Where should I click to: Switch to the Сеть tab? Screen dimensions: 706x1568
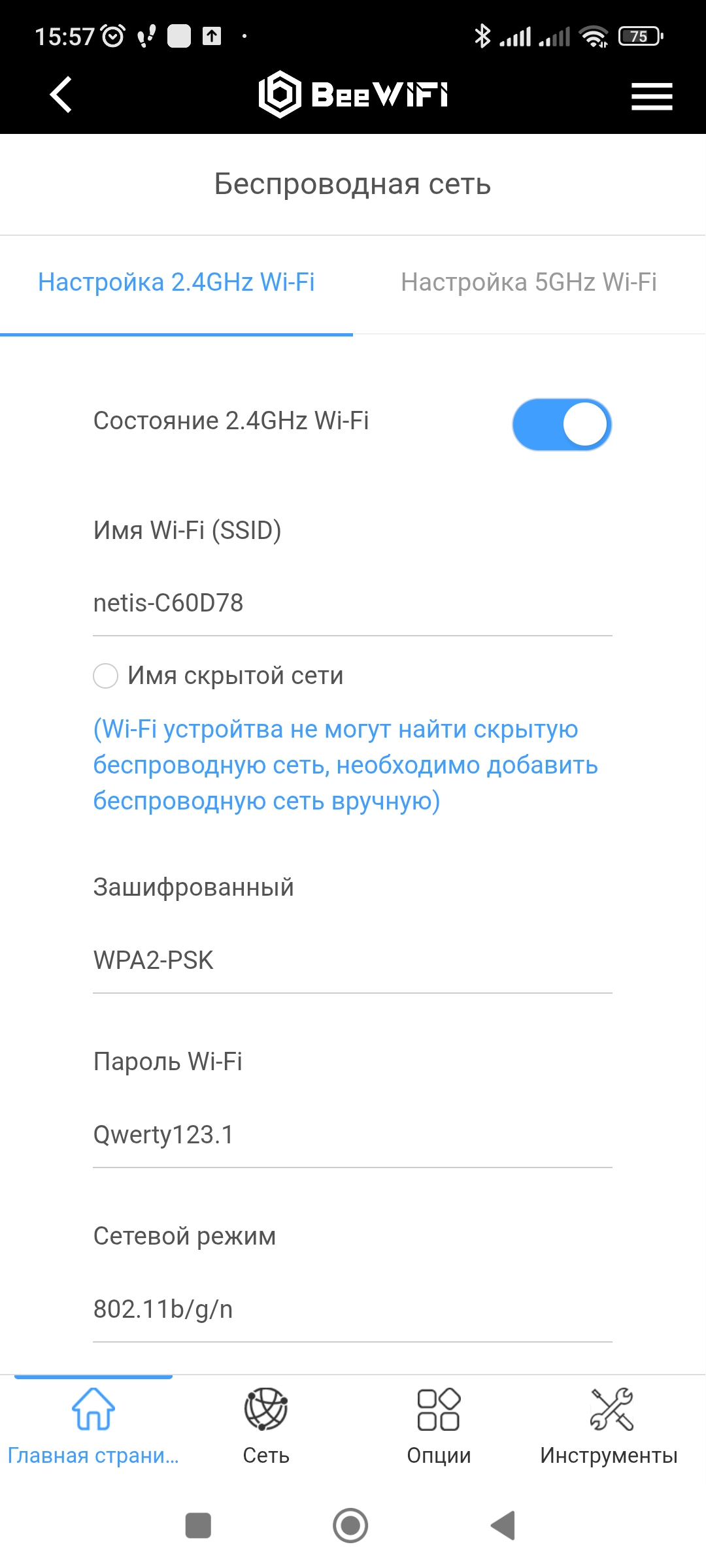266,1426
